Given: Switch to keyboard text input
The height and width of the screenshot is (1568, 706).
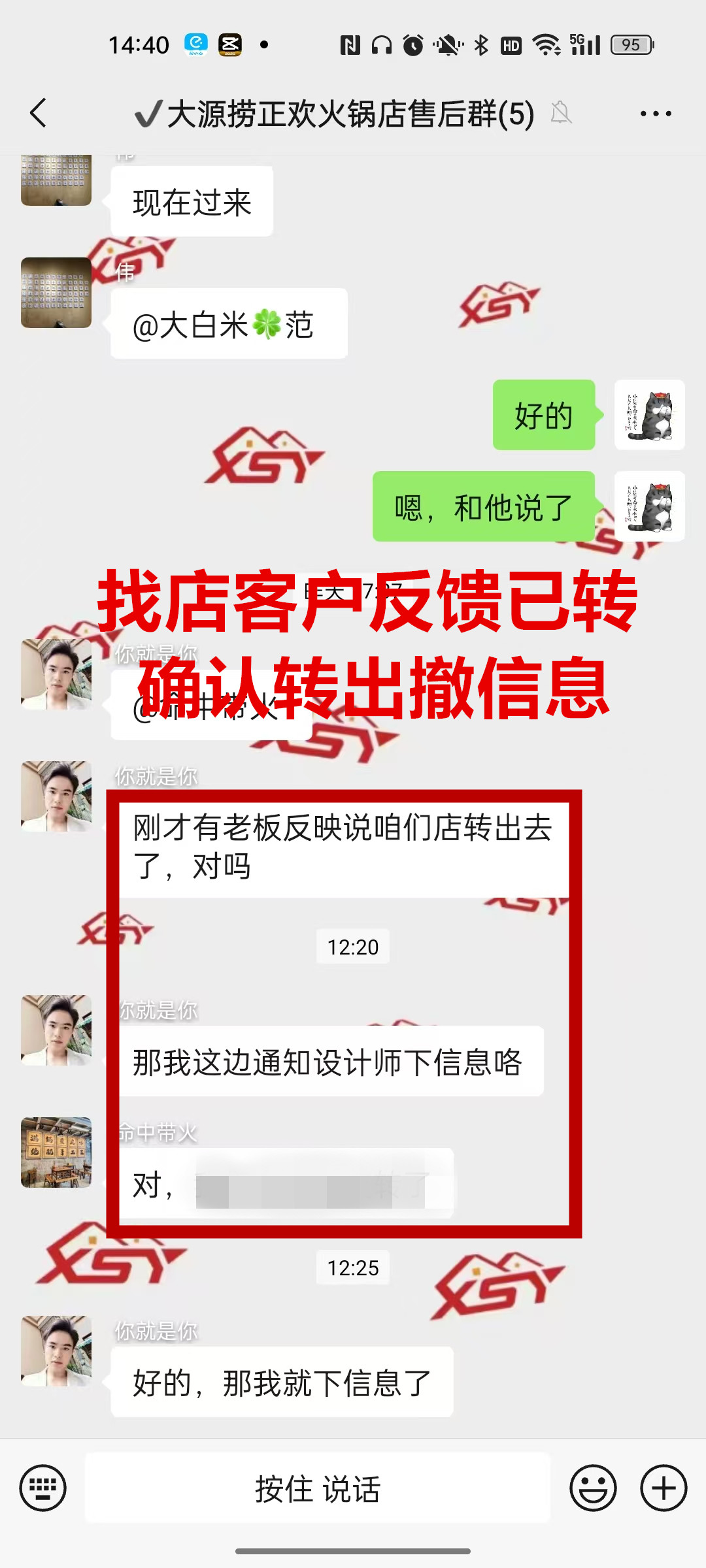Looking at the screenshot, I should point(43,1488).
